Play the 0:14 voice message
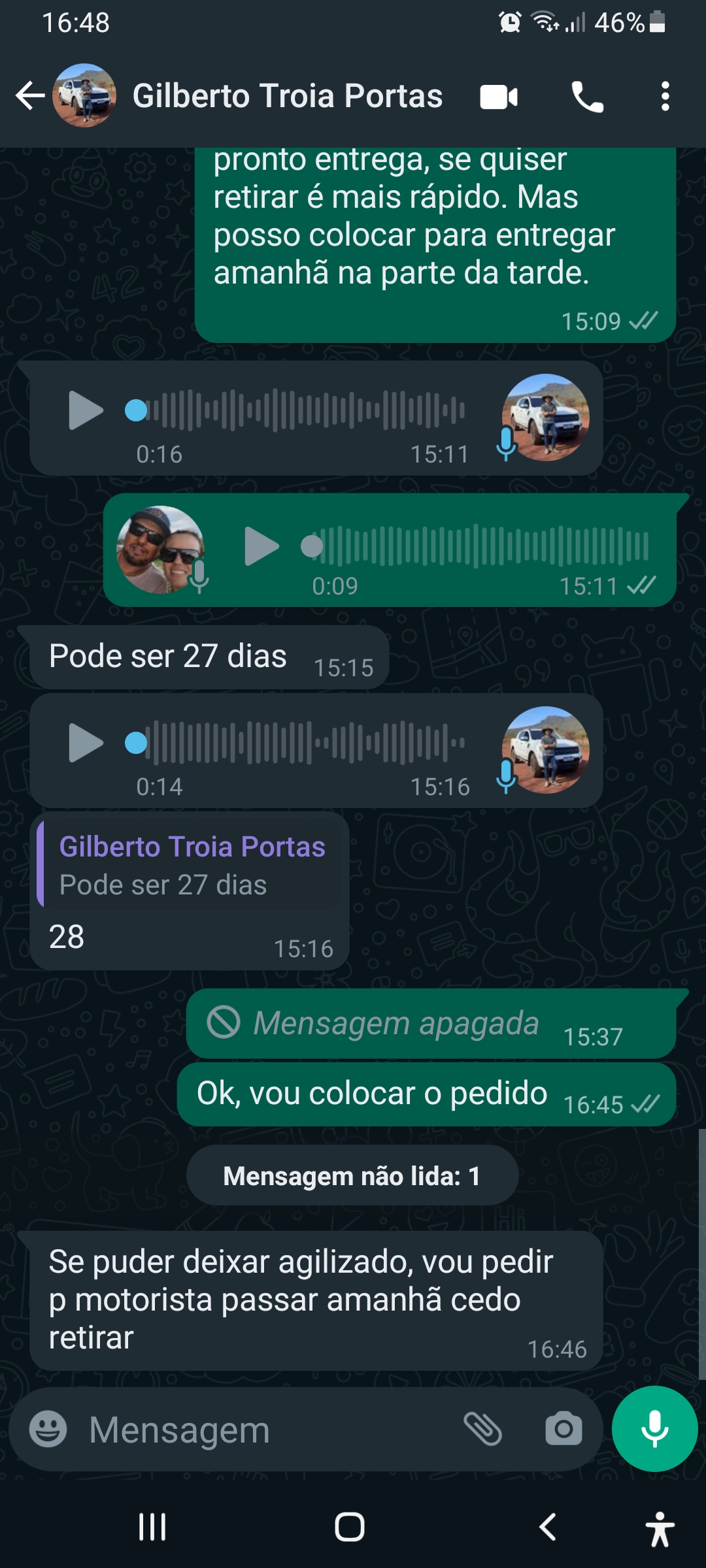This screenshot has width=706, height=1568. pos(86,743)
